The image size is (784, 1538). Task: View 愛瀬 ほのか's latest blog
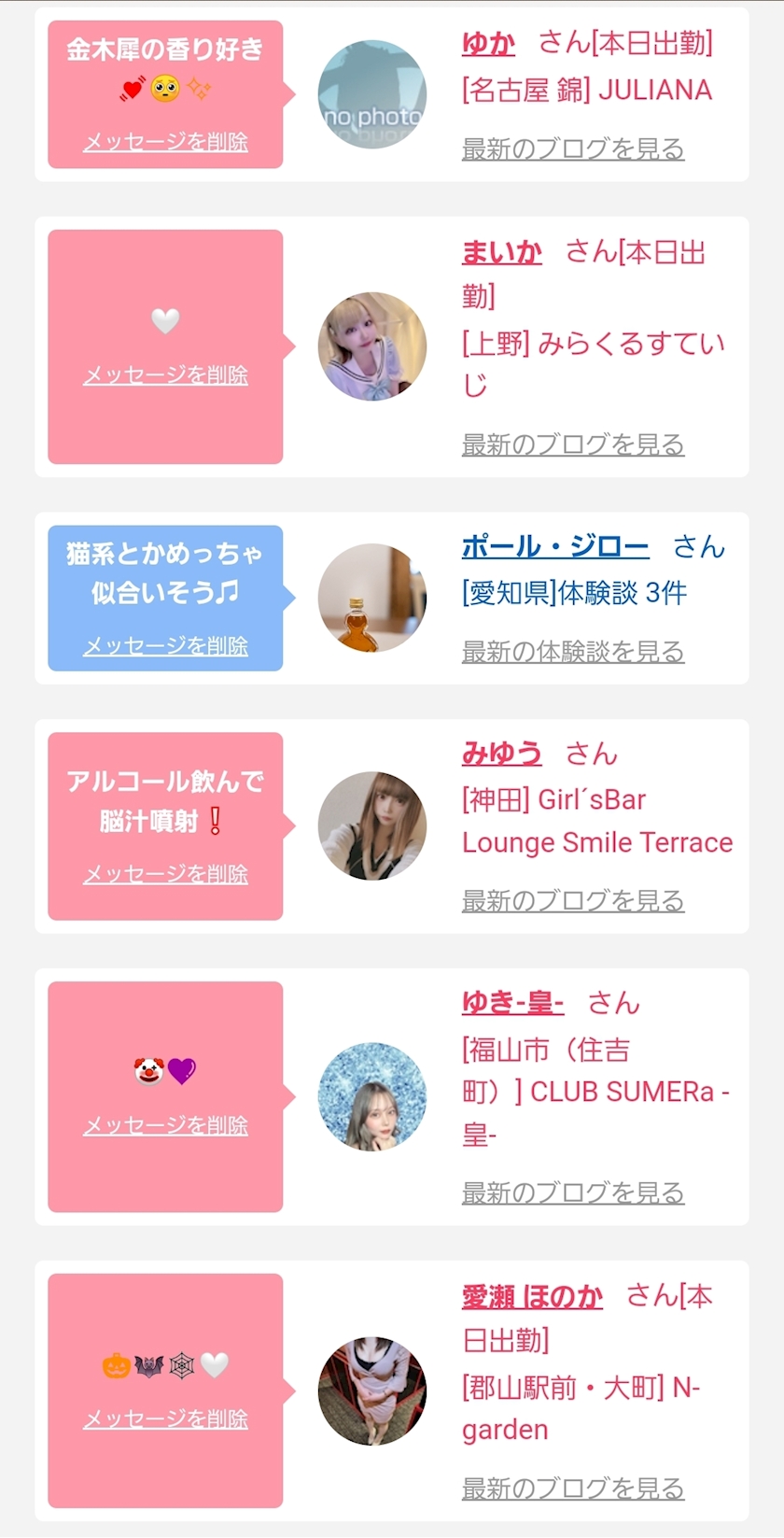point(572,1489)
